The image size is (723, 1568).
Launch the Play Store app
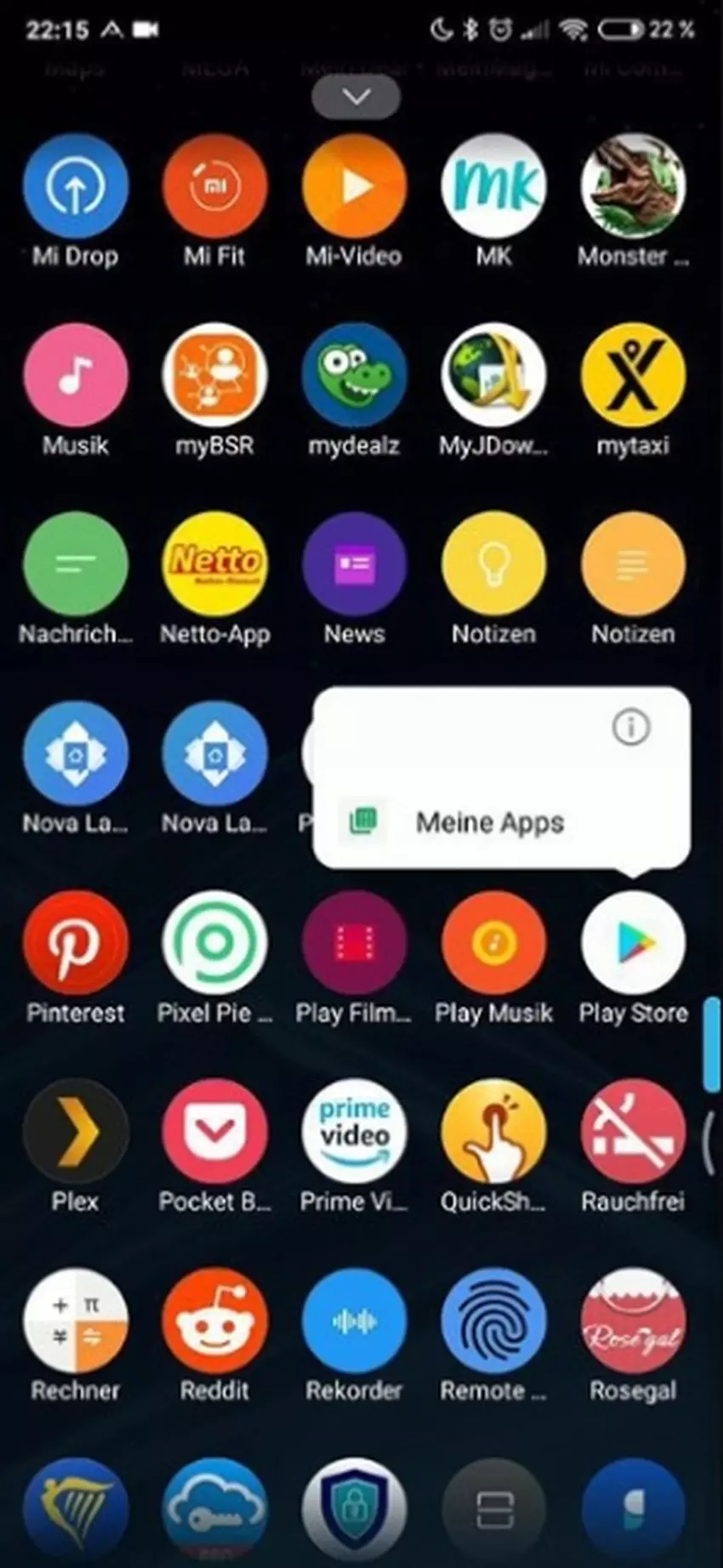632,944
